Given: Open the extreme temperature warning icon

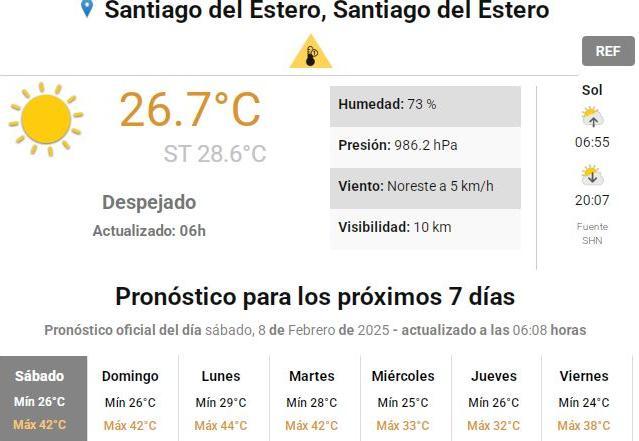Looking at the screenshot, I should (311, 53).
